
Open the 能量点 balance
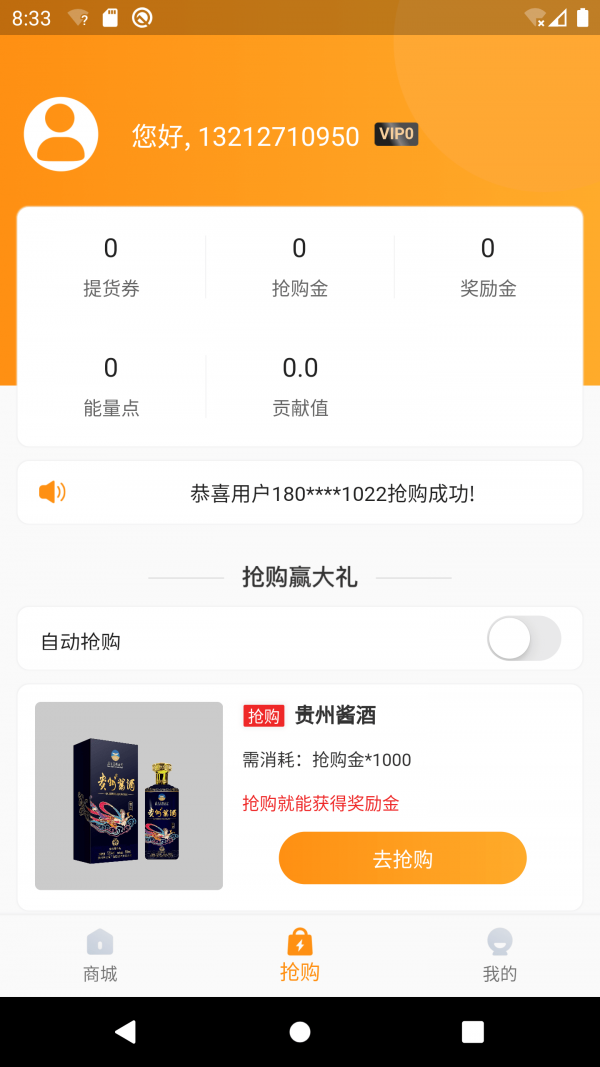111,387
